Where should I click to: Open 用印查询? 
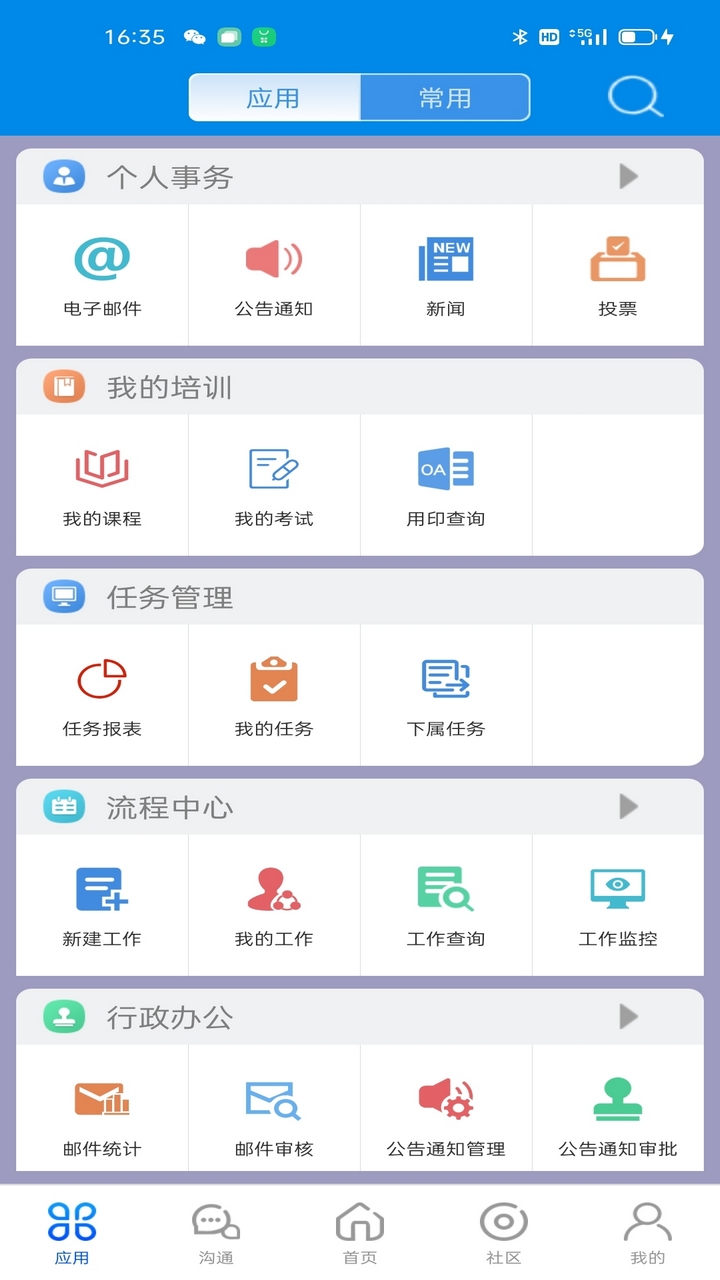pos(446,485)
